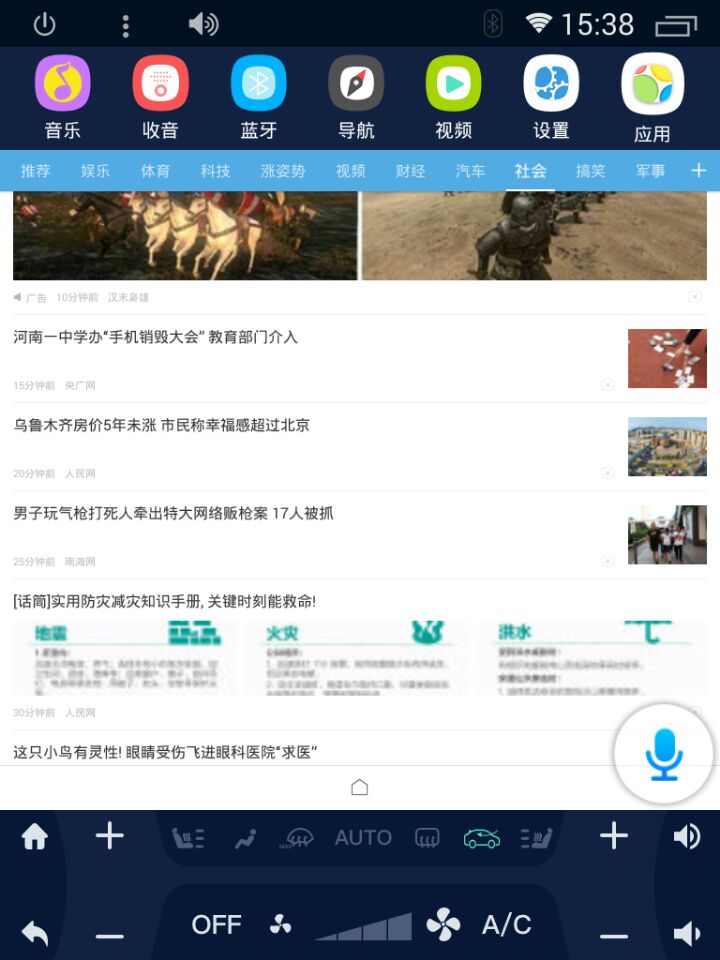Turn on the A/C
The image size is (720, 960).
(x=506, y=925)
